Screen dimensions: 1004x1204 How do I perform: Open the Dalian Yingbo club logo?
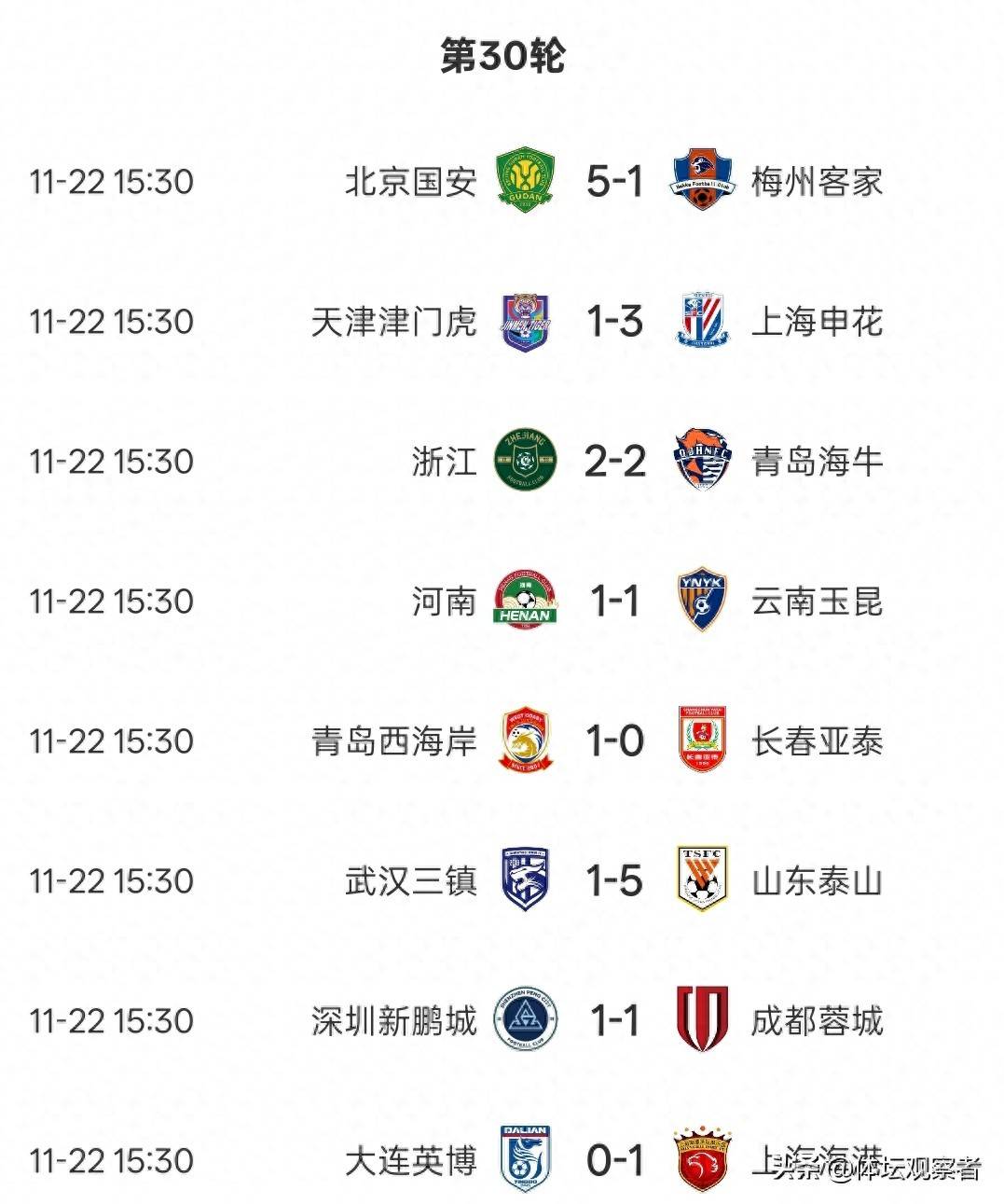coord(525,1156)
